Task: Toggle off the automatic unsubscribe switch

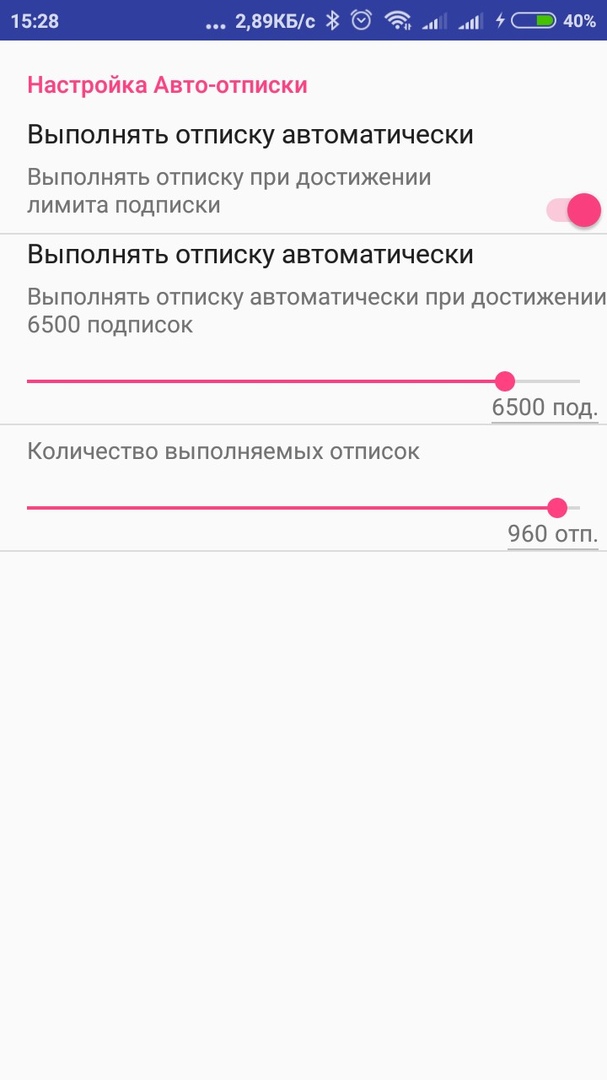Action: pos(574,210)
